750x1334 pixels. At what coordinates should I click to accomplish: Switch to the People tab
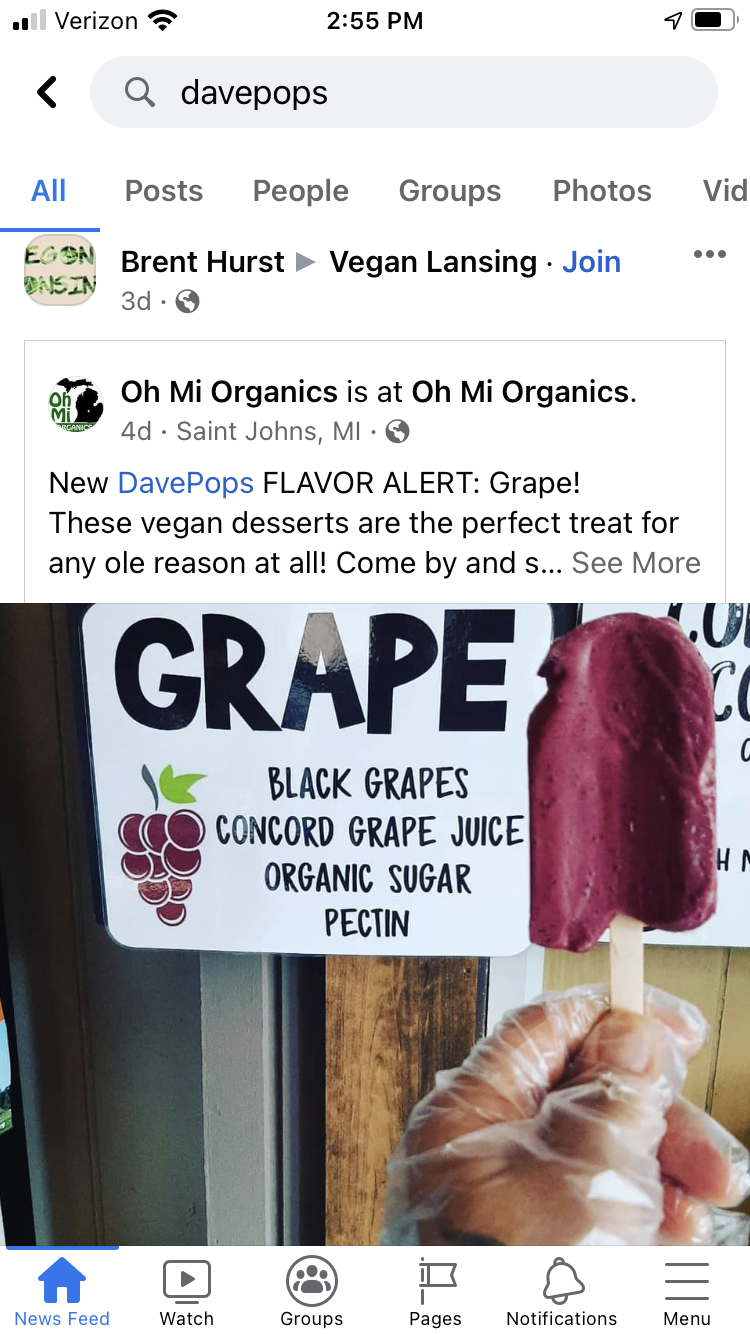click(x=301, y=191)
